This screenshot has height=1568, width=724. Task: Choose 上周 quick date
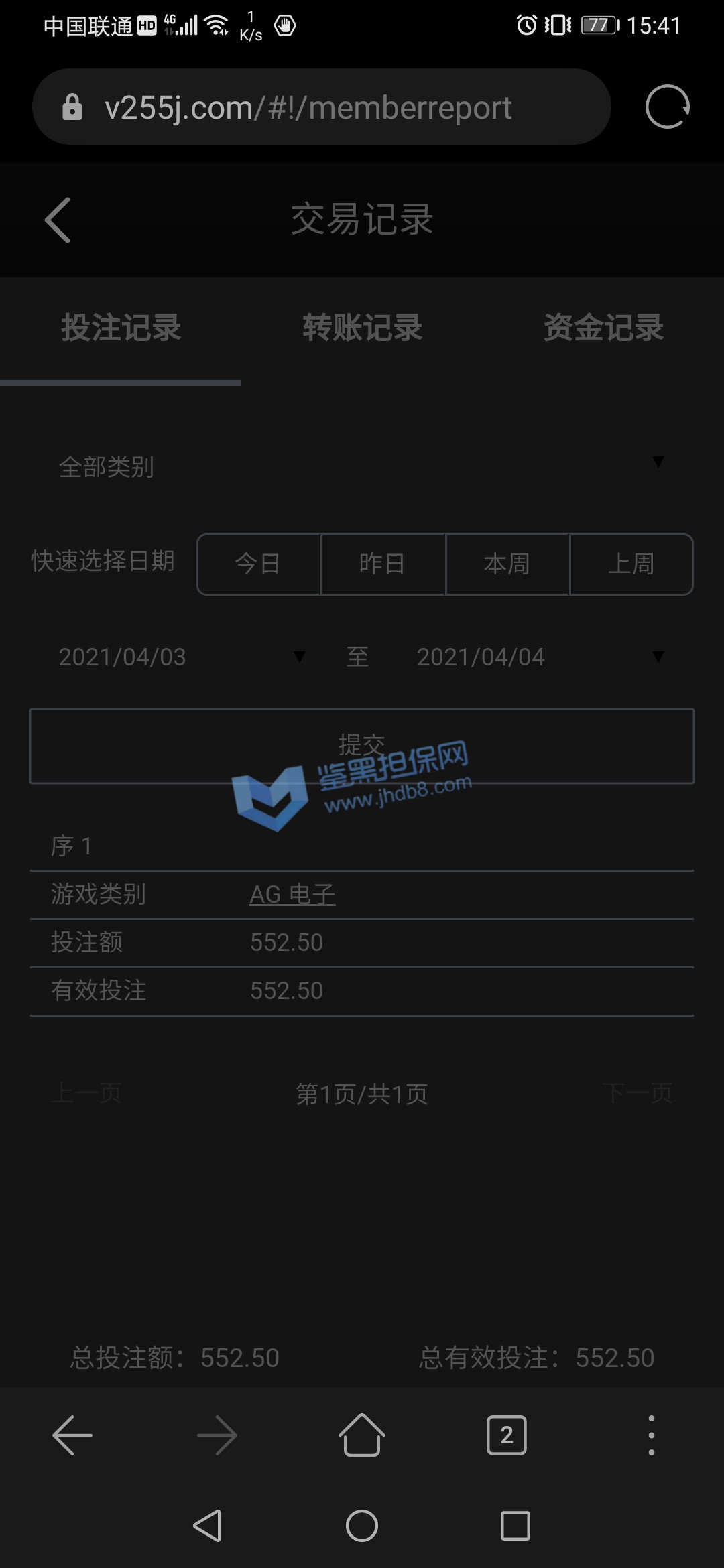coord(631,564)
